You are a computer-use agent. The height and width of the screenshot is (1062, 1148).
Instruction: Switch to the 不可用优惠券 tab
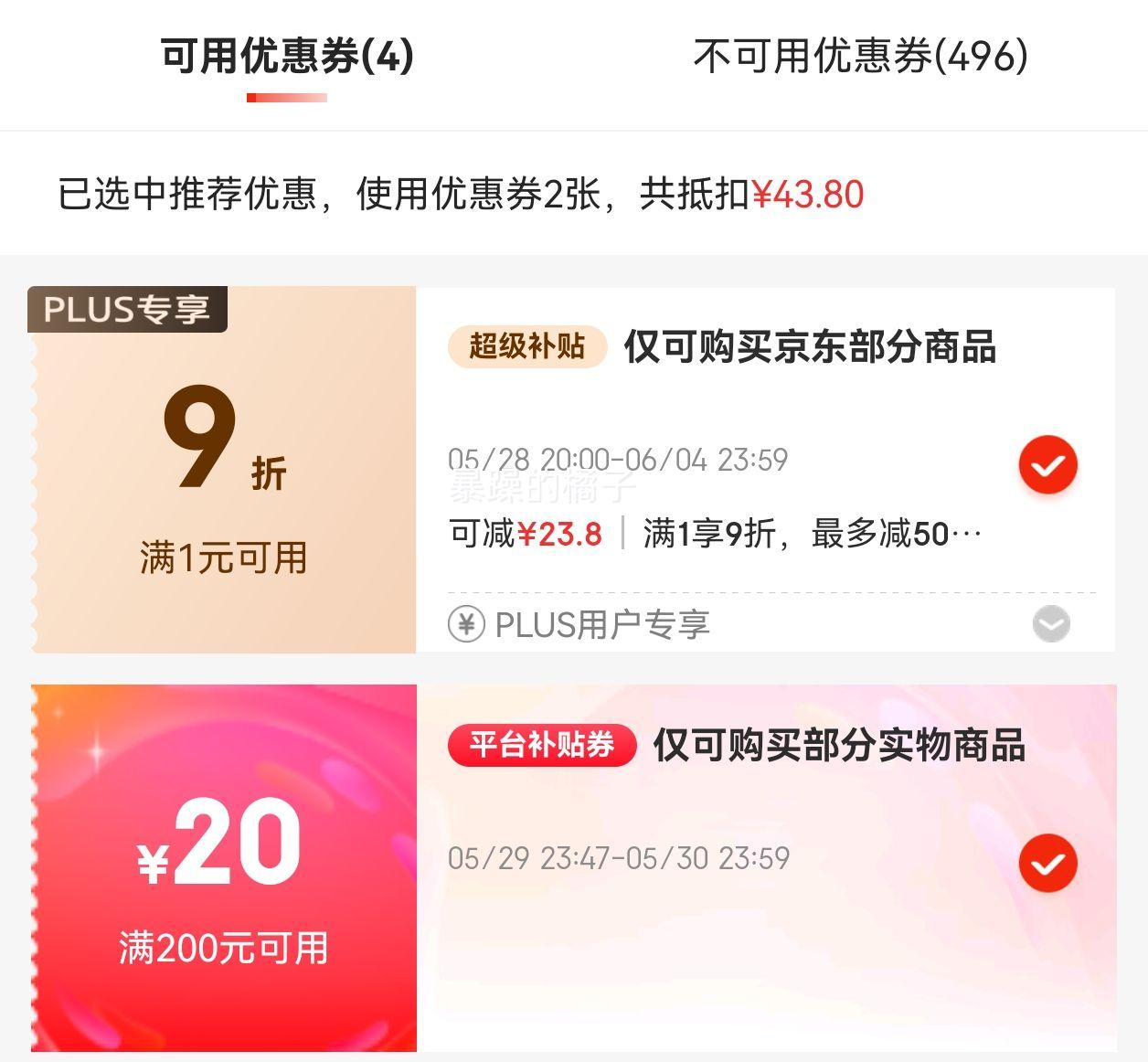tap(860, 57)
